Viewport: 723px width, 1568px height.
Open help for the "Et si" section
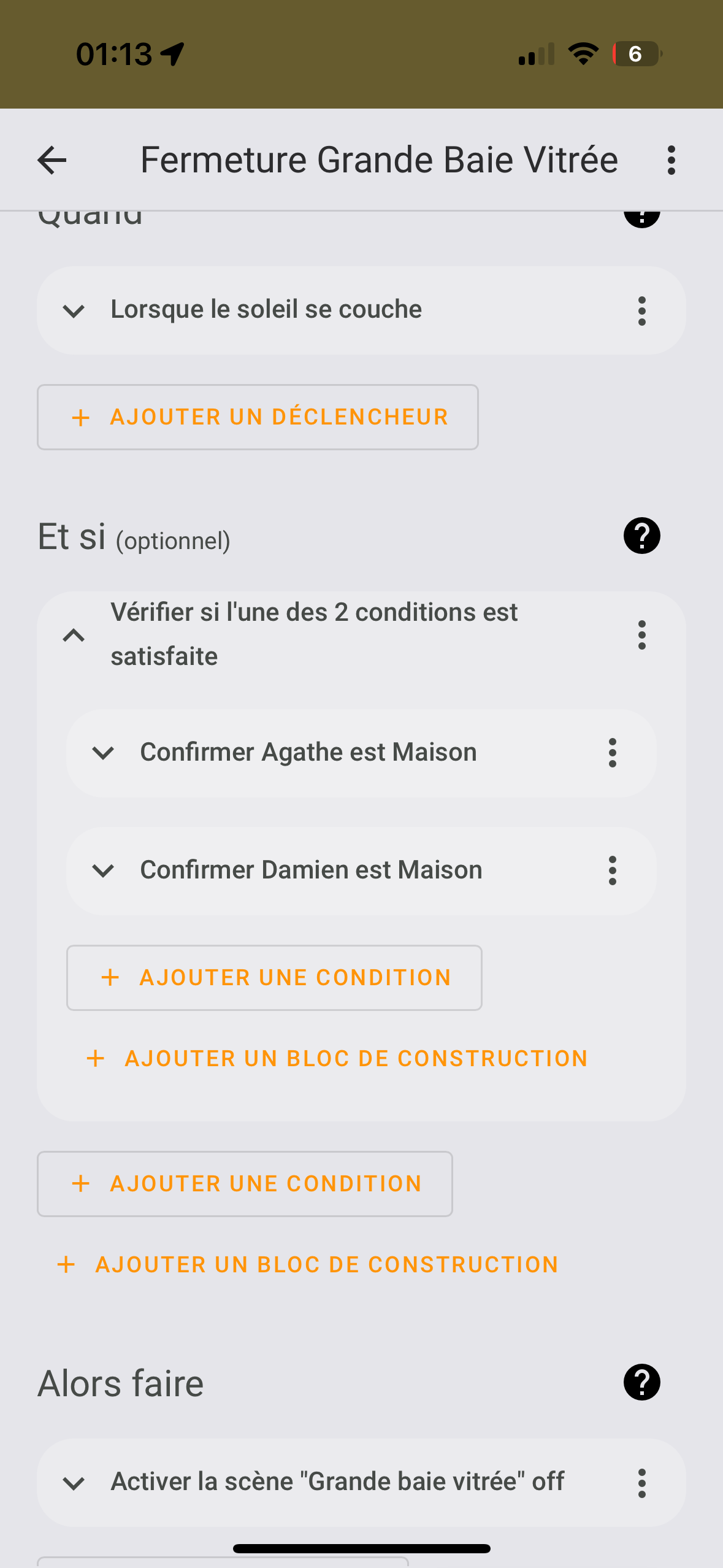[x=641, y=536]
